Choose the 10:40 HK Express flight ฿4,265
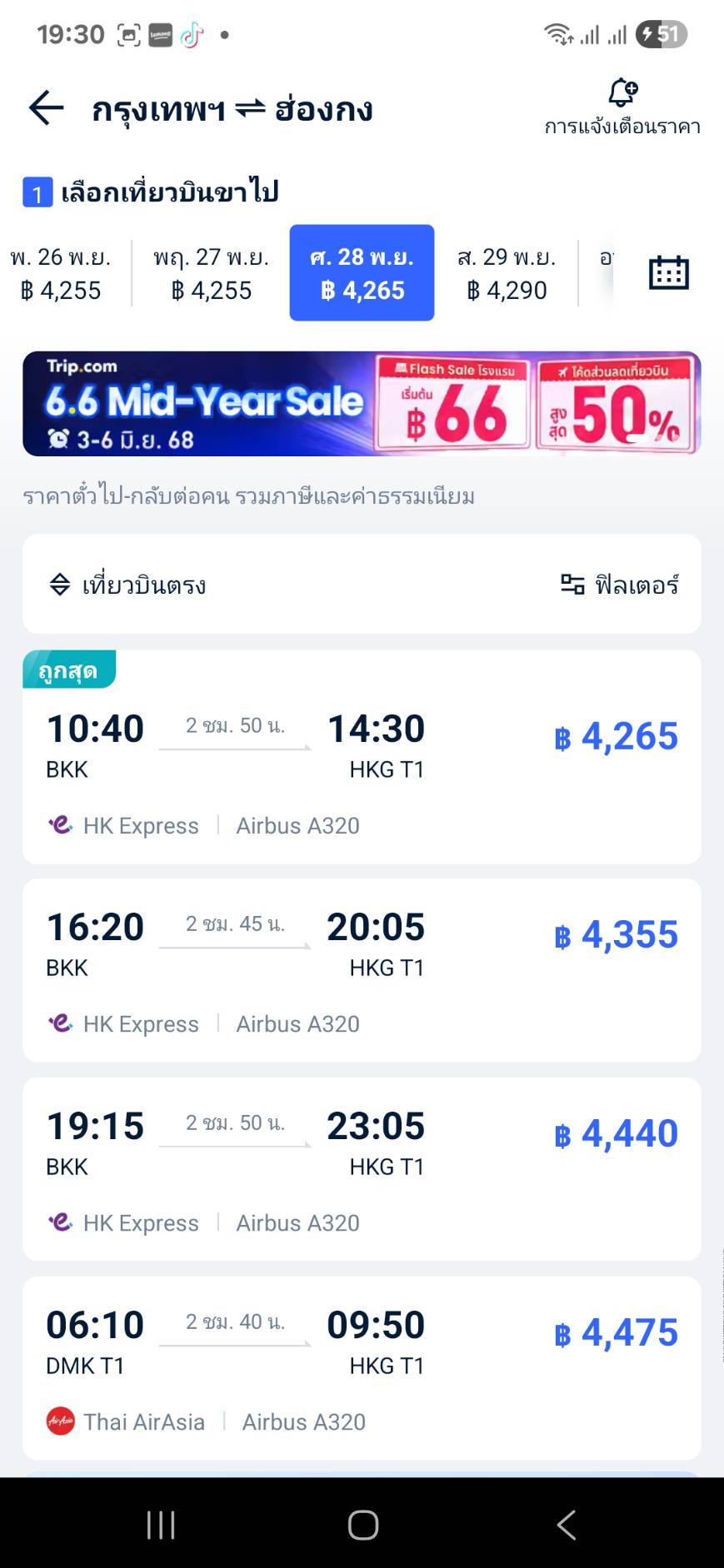Screen dimensions: 724x1568 362,758
